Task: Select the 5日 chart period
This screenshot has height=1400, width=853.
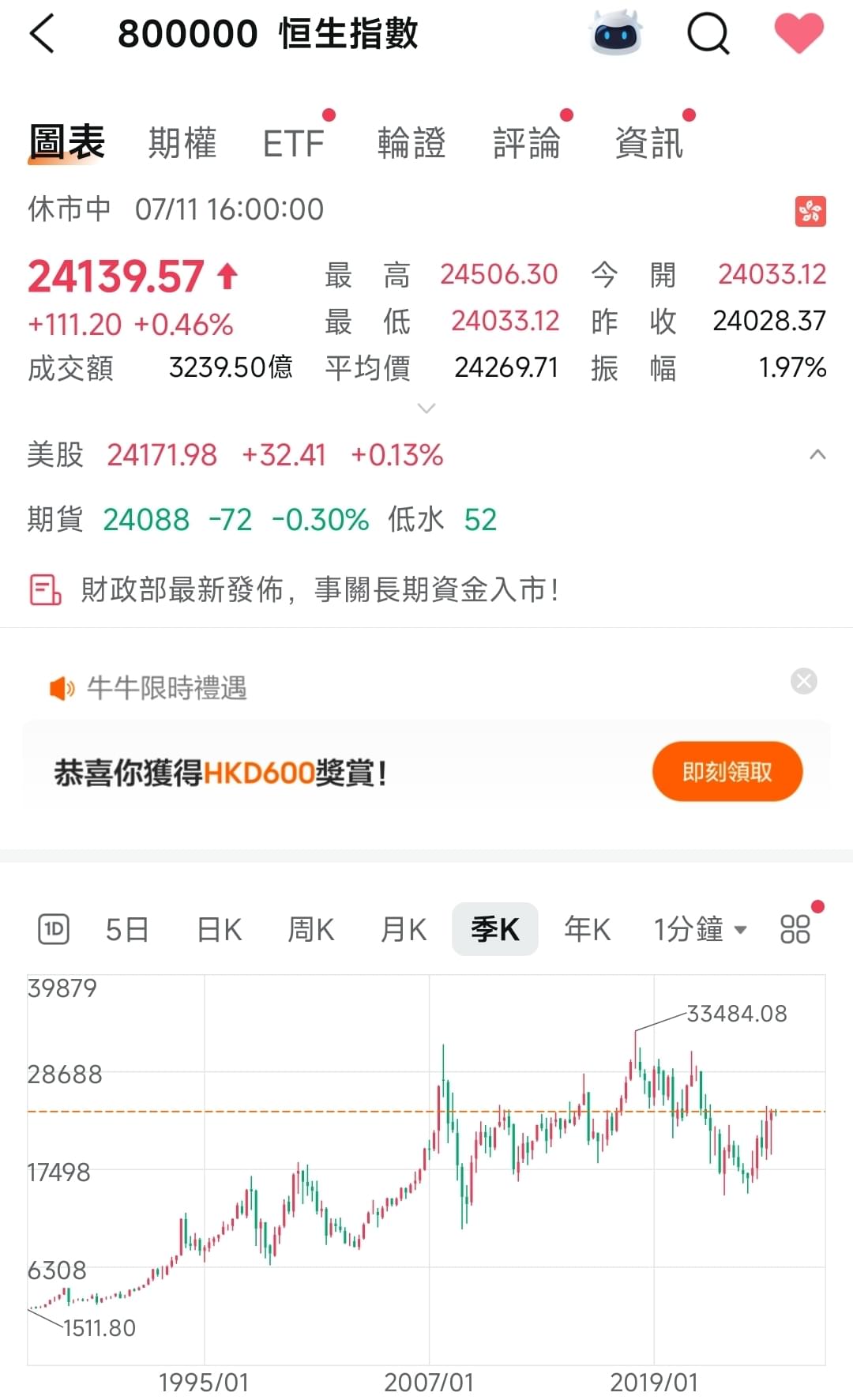Action: [127, 929]
